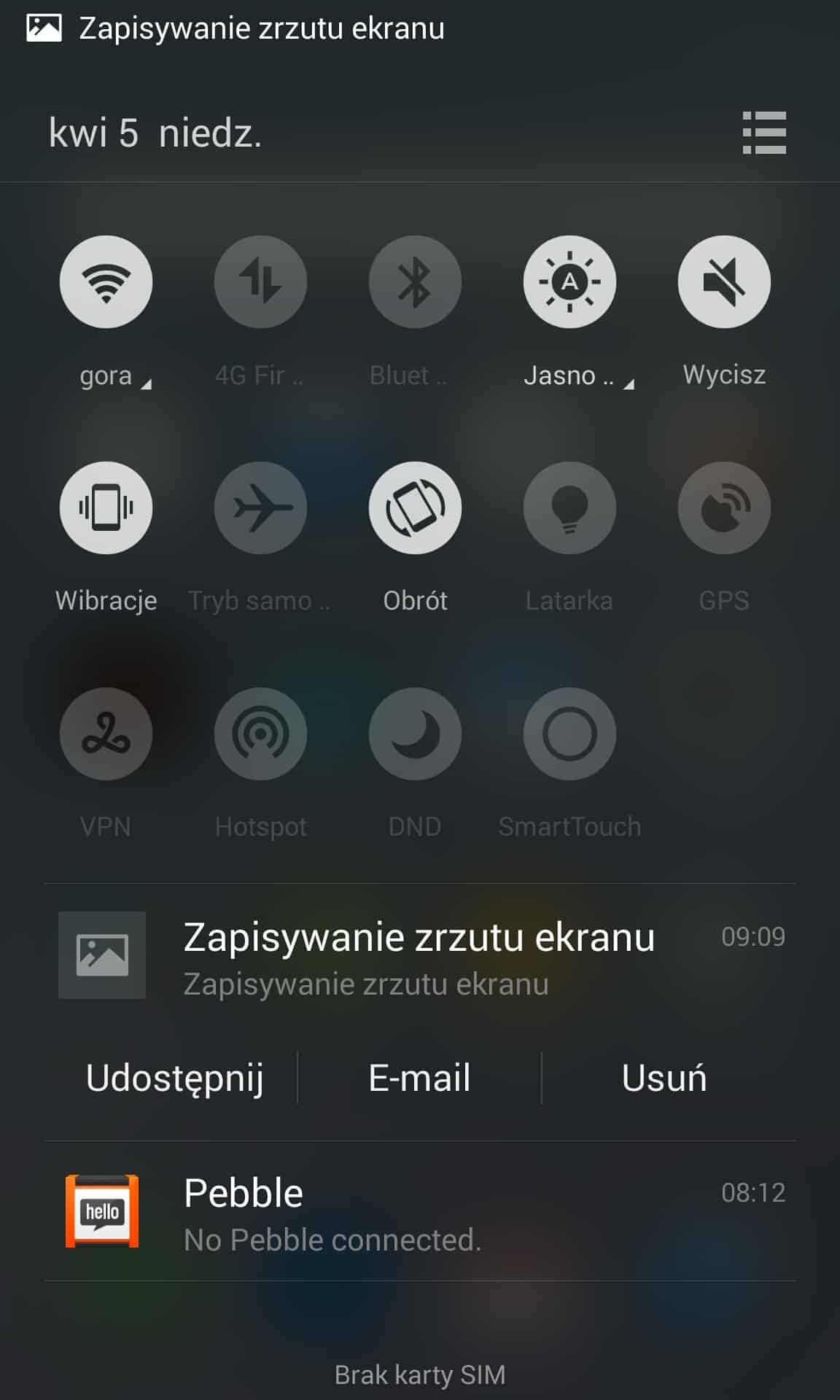The width and height of the screenshot is (840, 1400).
Task: Turn on Bluetooth
Action: 415,281
